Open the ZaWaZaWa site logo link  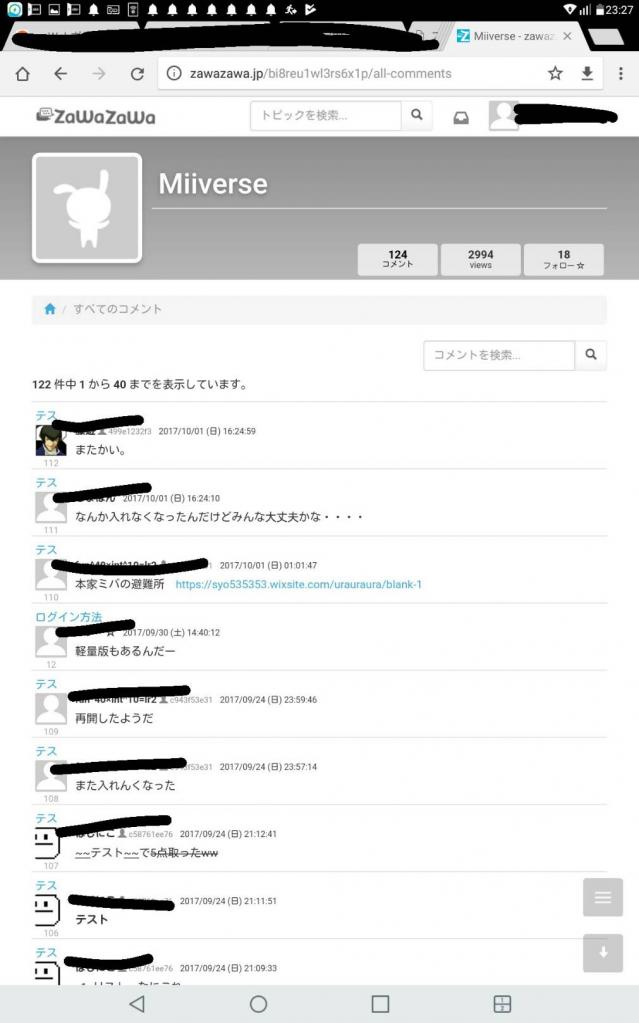coord(96,116)
